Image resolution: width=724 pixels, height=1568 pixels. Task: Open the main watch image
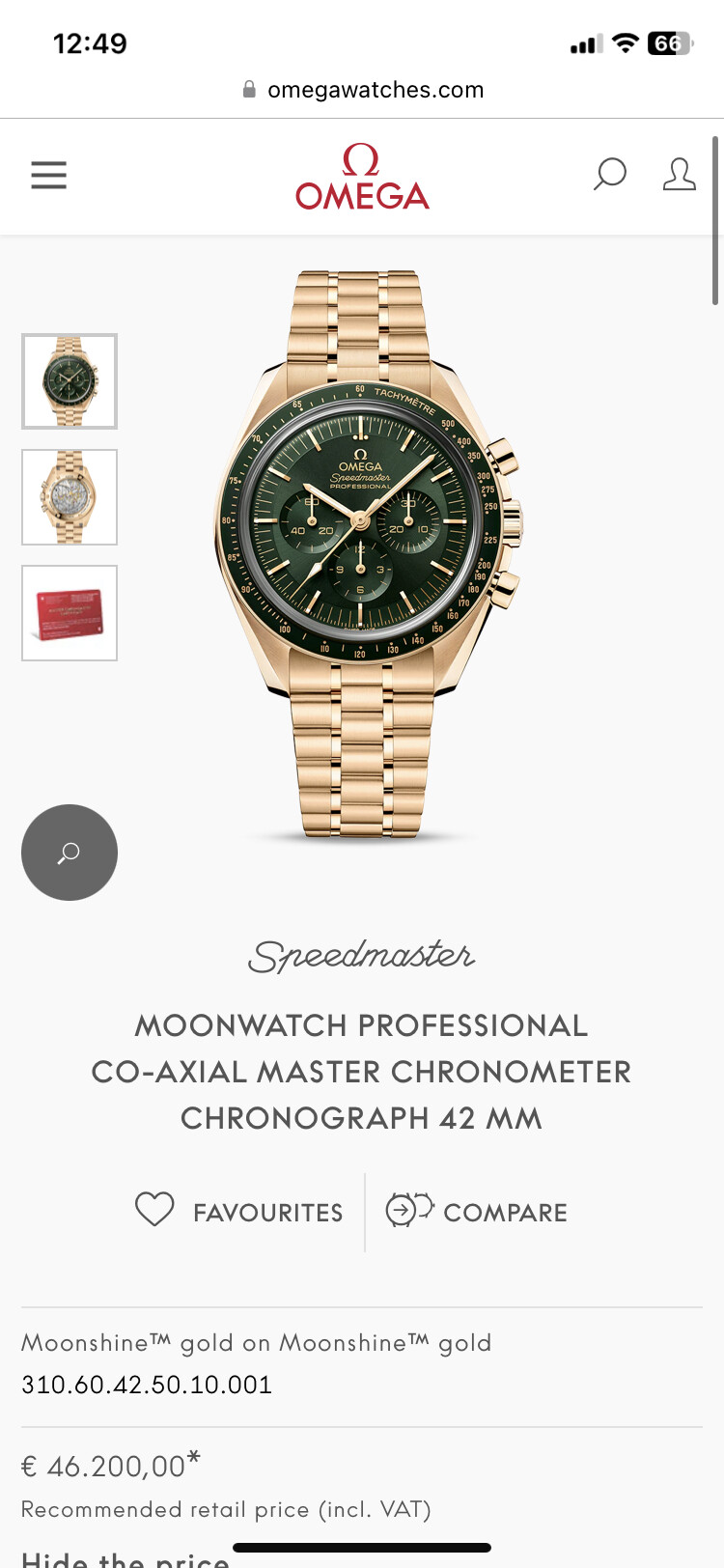(368, 554)
